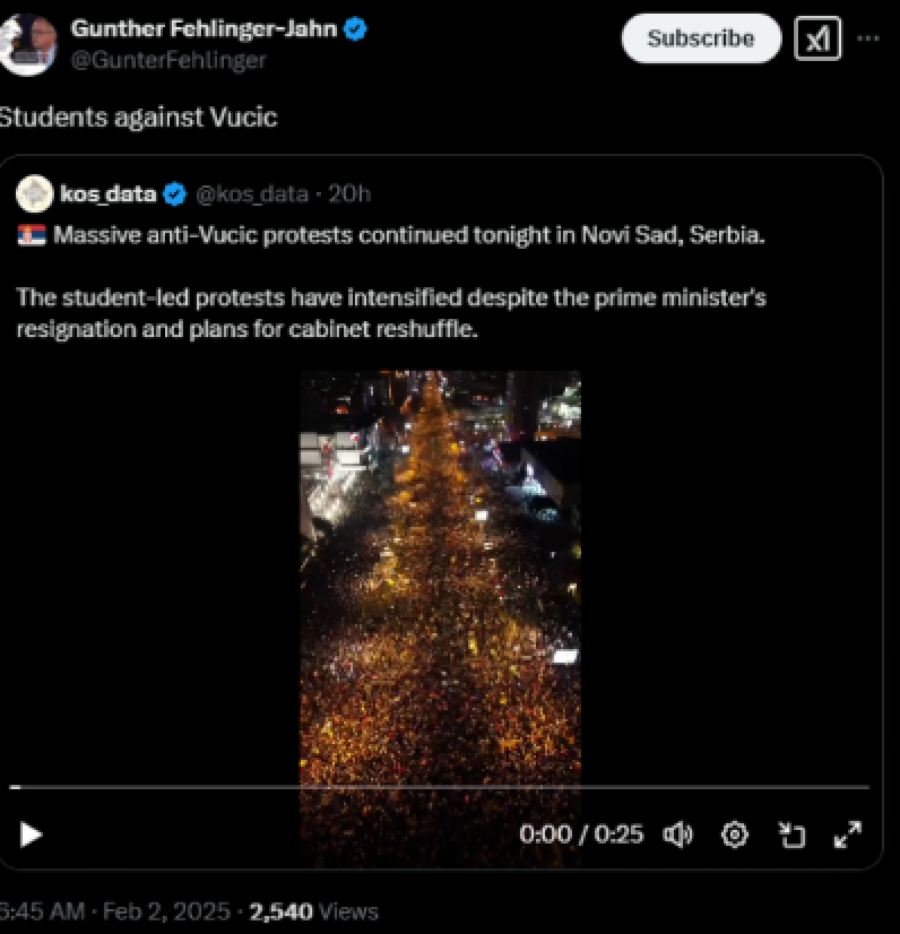The height and width of the screenshot is (934, 900).
Task: Open @GunterFehlinger profile handle
Action: (x=168, y=60)
